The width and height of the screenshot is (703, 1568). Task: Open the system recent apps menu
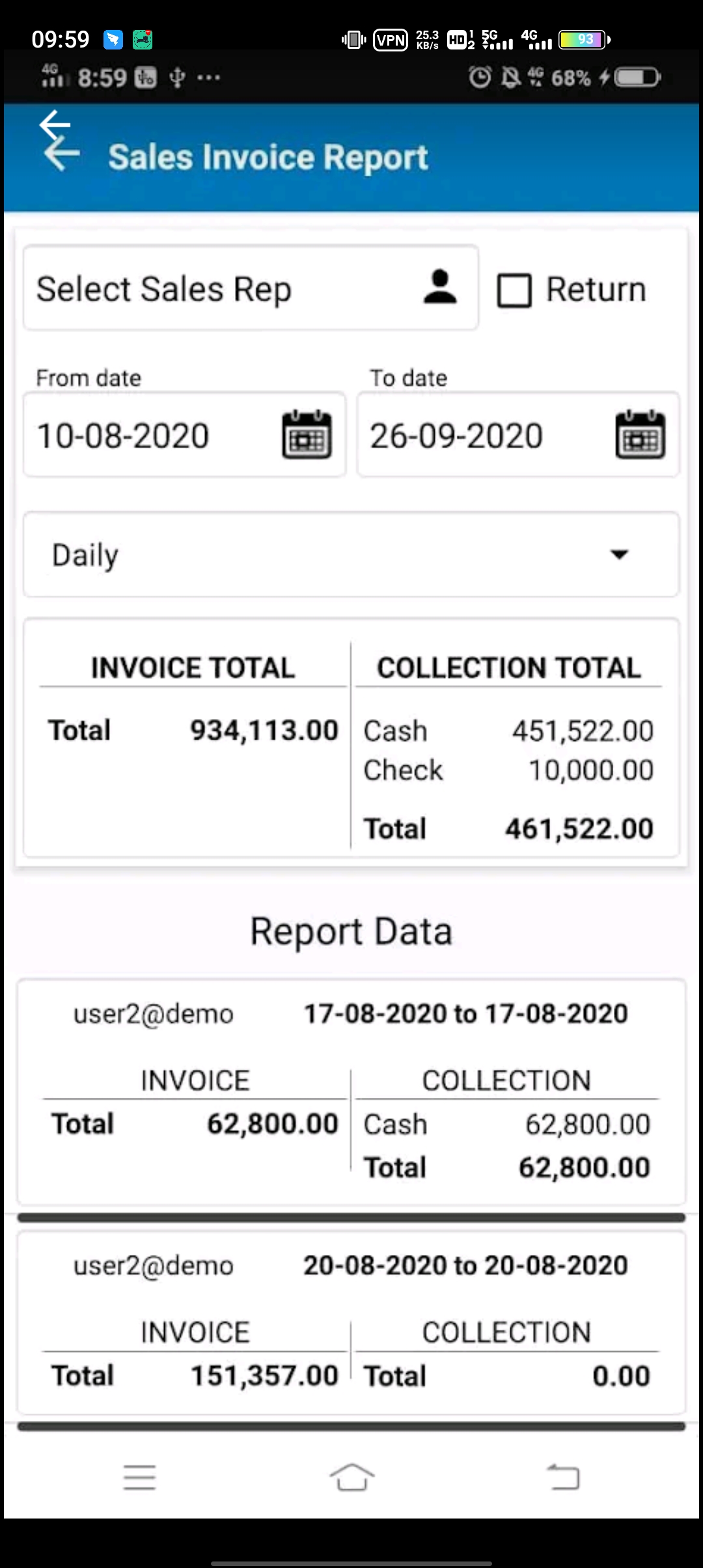coord(140,1477)
